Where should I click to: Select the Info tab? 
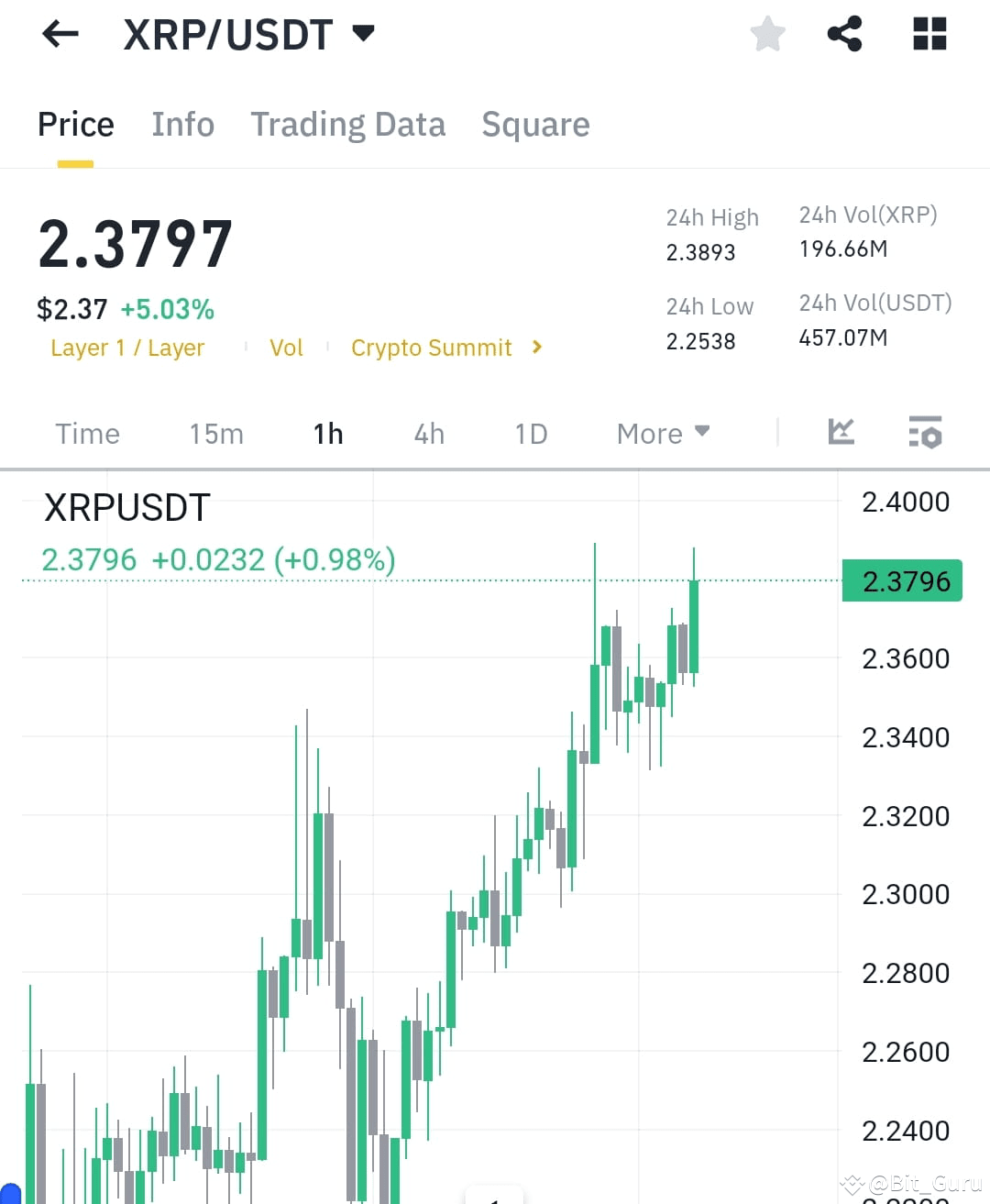182,125
